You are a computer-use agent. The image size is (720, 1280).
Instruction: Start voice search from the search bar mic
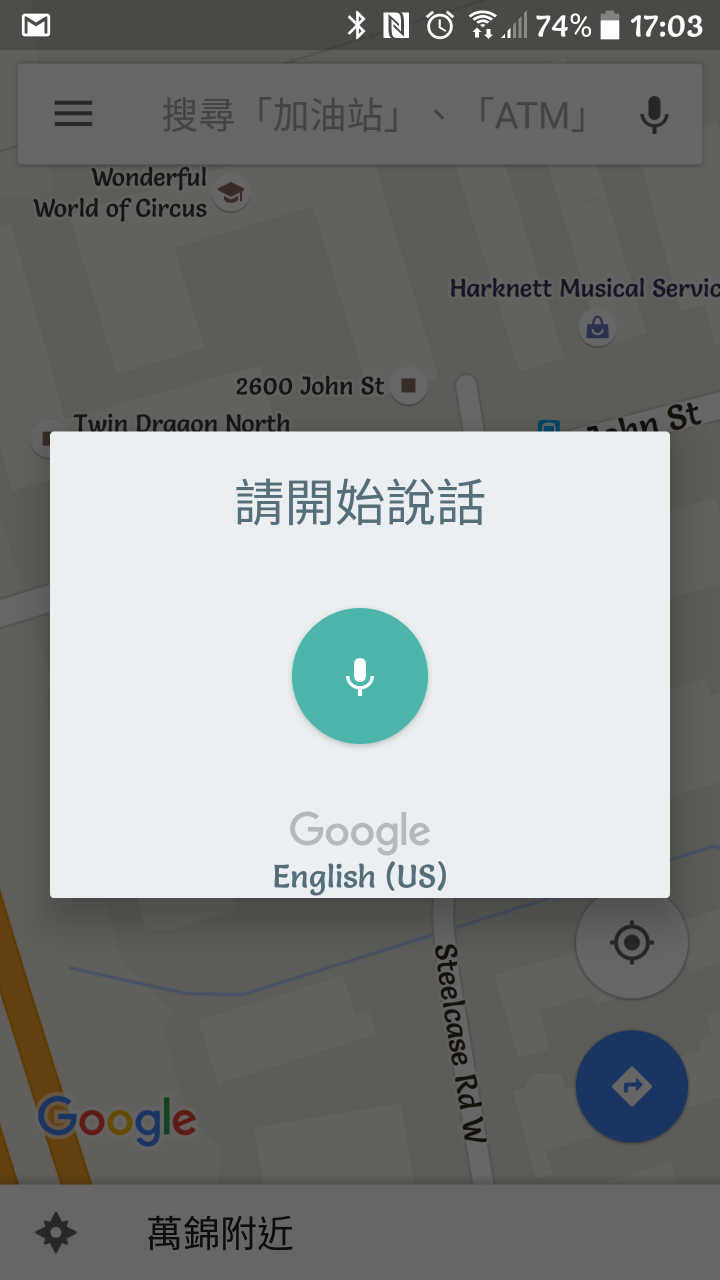coord(654,115)
